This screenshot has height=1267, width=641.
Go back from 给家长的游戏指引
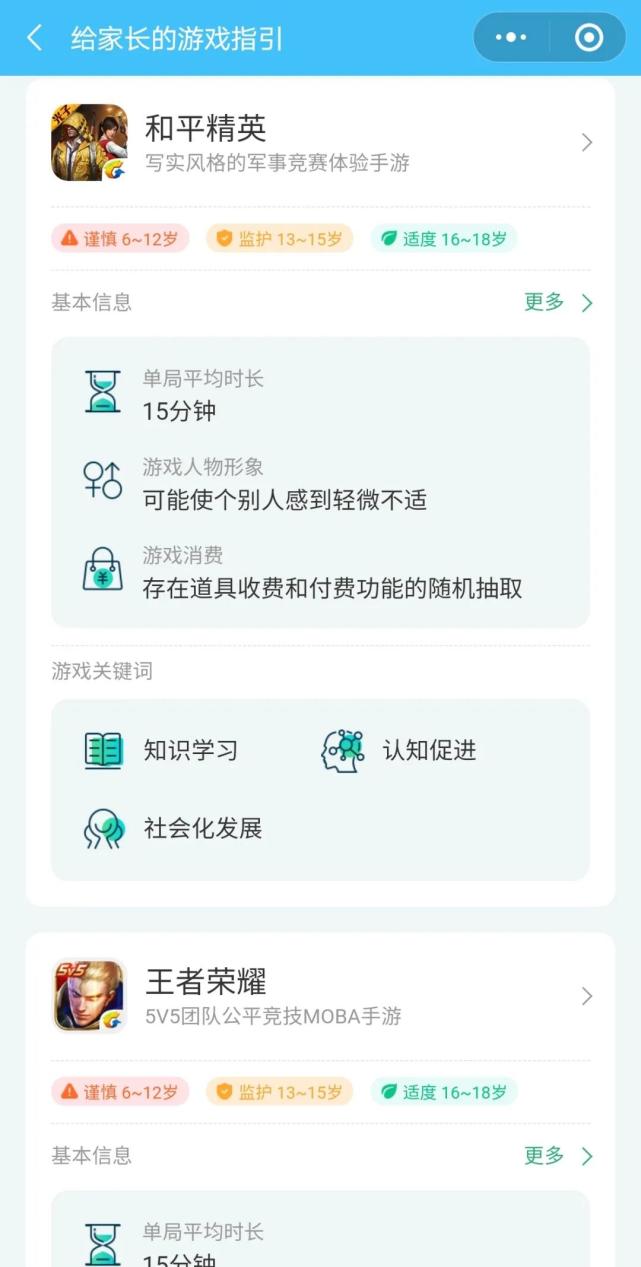coord(34,38)
